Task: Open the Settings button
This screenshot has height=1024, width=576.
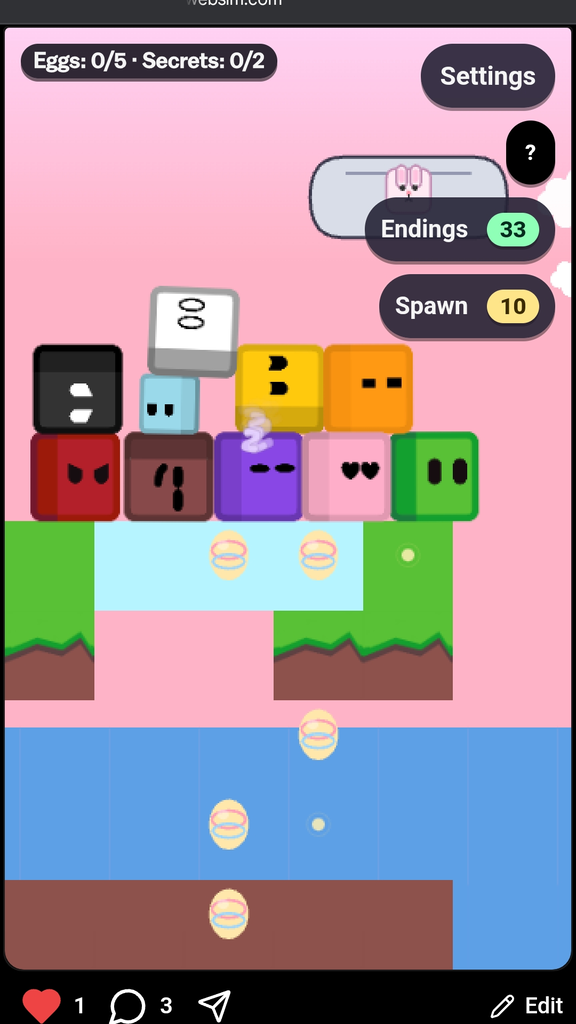Action: [x=488, y=76]
